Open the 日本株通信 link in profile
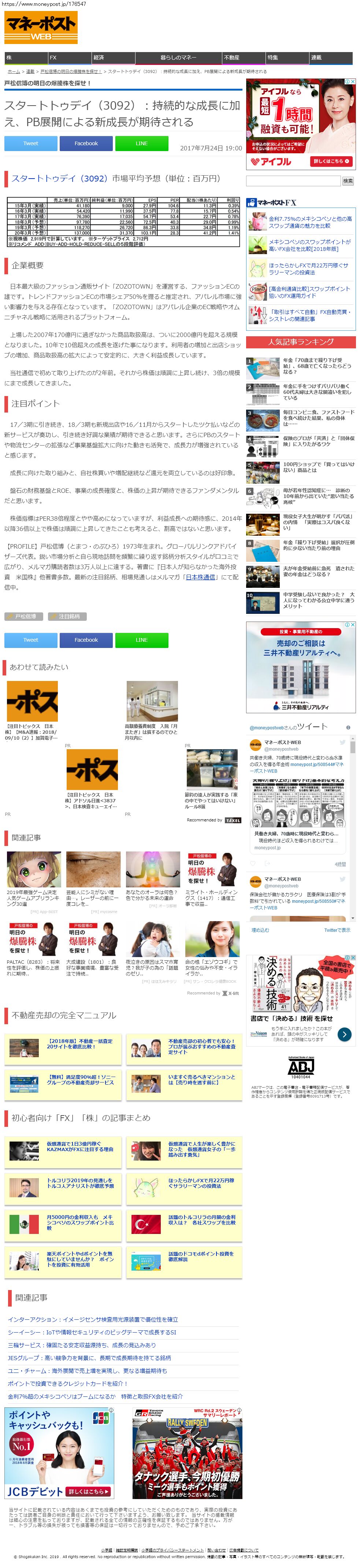 point(200,577)
